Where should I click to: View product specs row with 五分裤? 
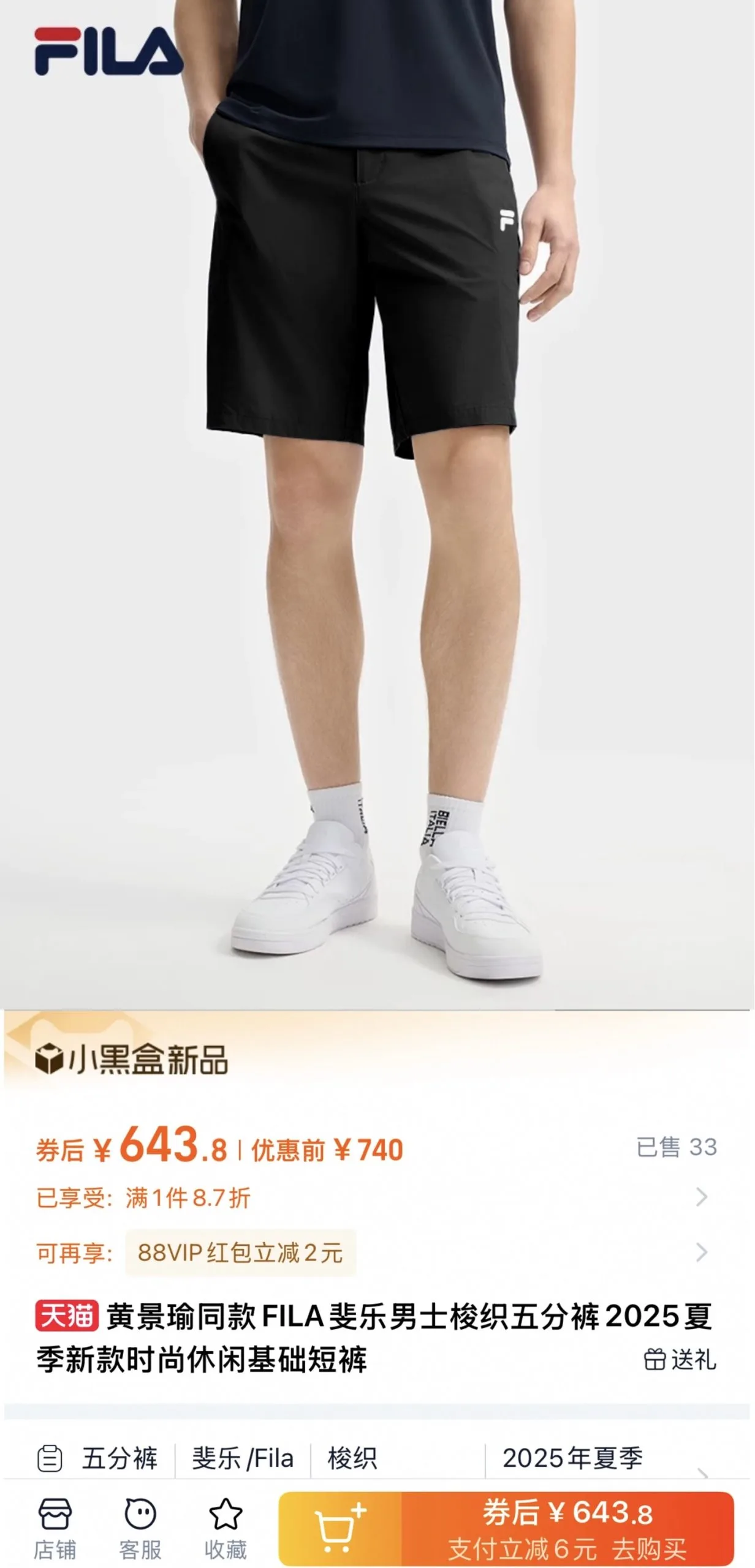[368, 1459]
